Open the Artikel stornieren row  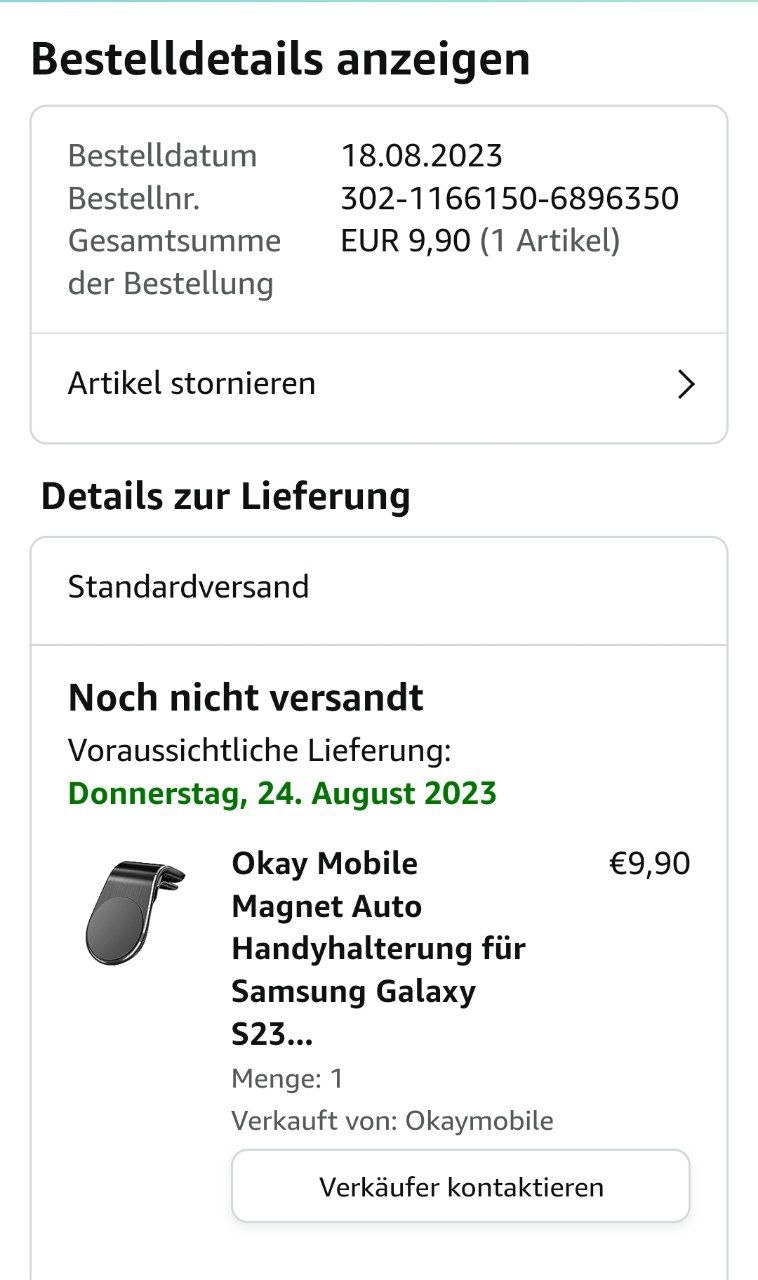(x=379, y=385)
